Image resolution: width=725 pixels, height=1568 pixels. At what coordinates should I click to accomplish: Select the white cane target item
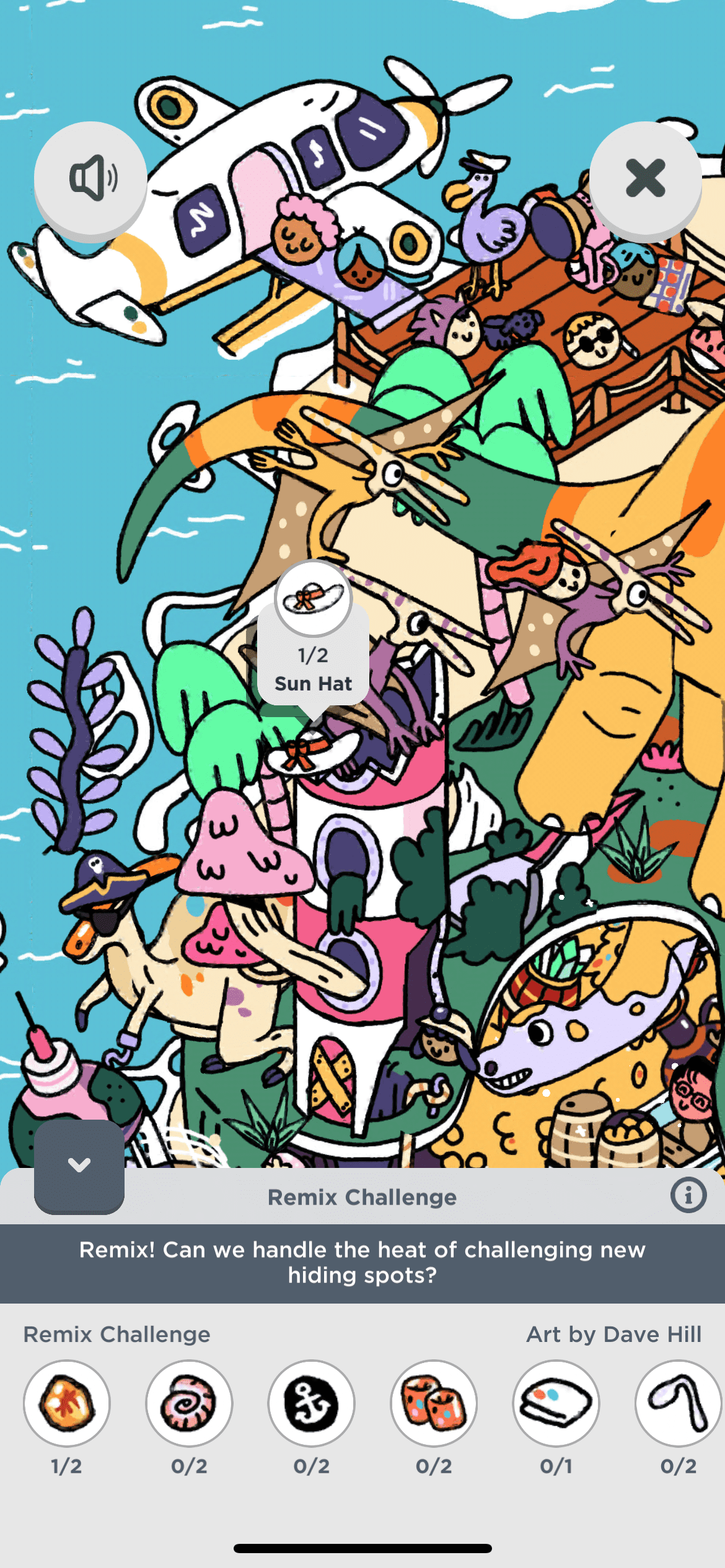(678, 1403)
